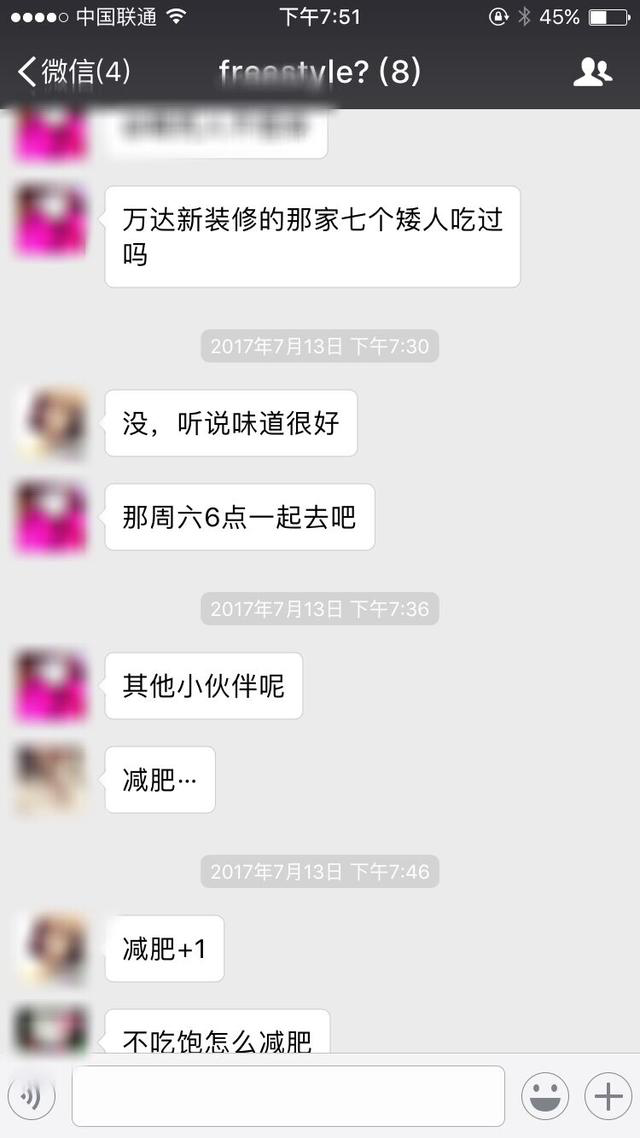640x1138 pixels.
Task: Open avatar beside 那周六6点一起去吧
Action: click(52, 517)
